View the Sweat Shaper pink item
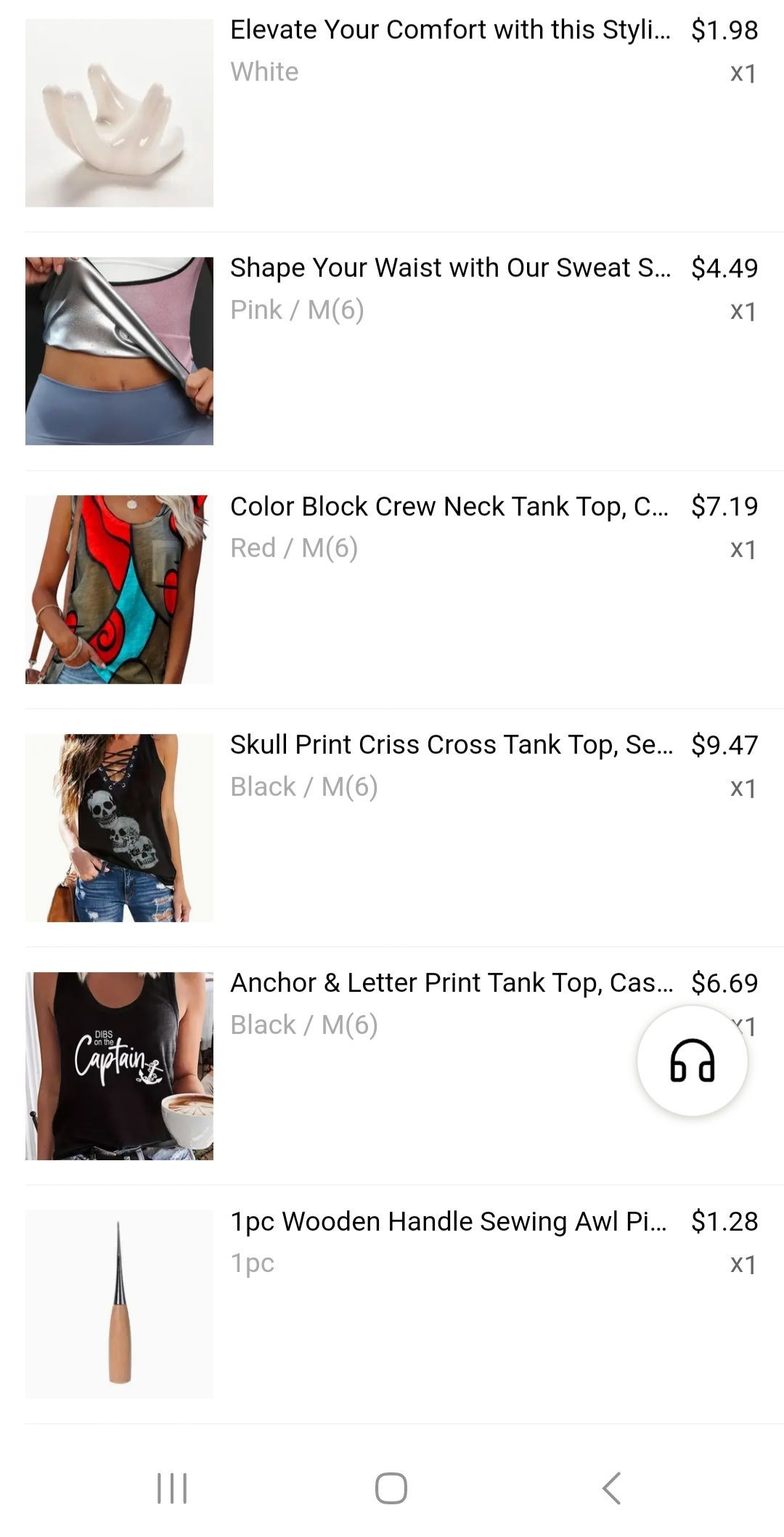Viewport: 784px width, 1537px height. (x=450, y=269)
